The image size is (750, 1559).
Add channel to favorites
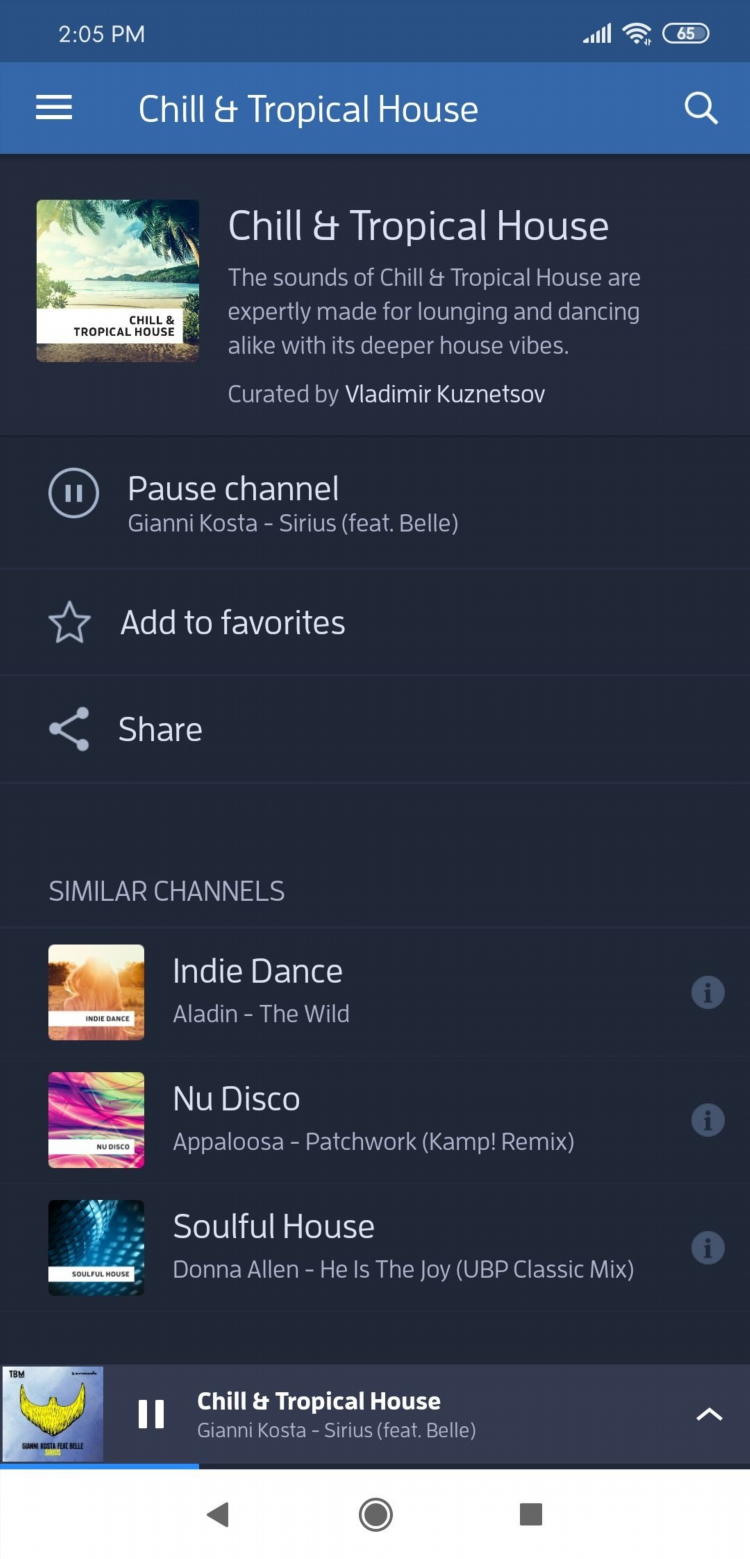pos(232,623)
